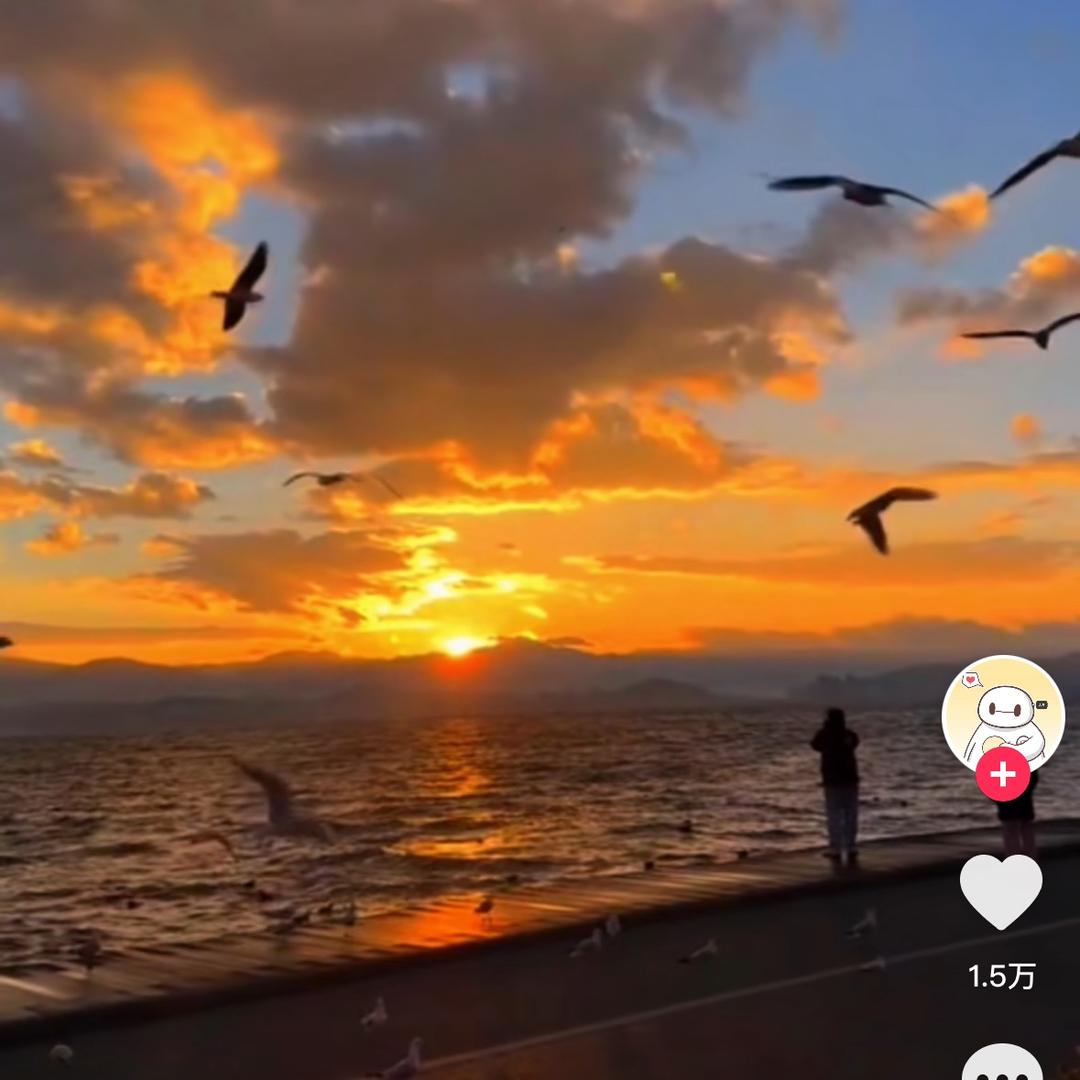Open the creator's profile avatar
Viewport: 1080px width, 1080px height.
click(x=1002, y=712)
